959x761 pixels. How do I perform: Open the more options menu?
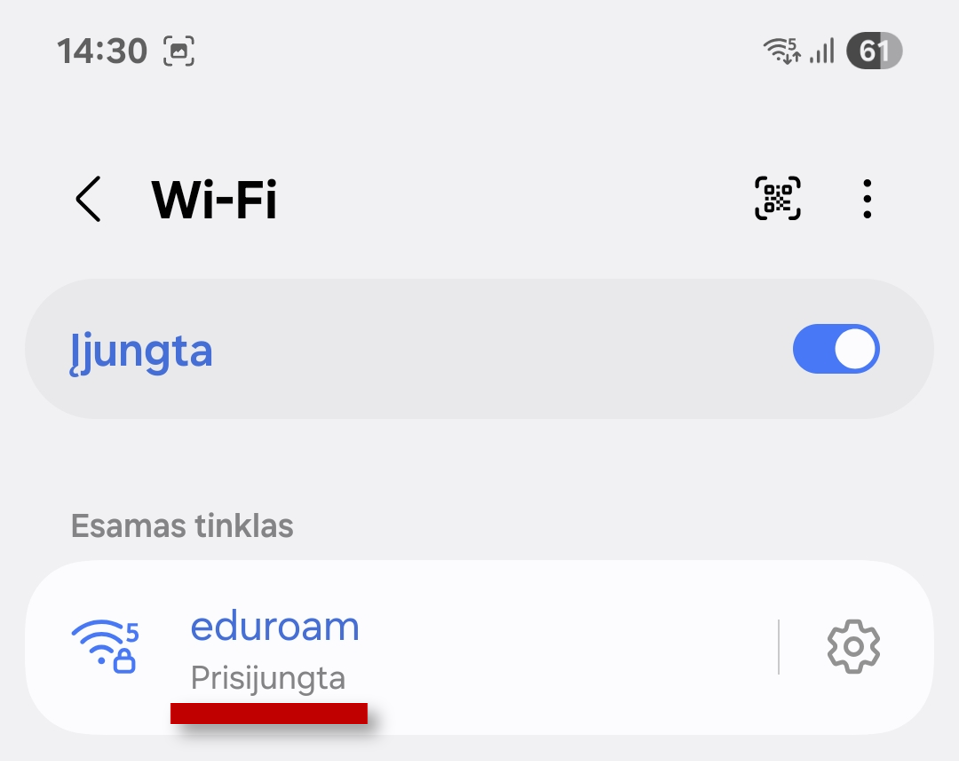coord(866,199)
